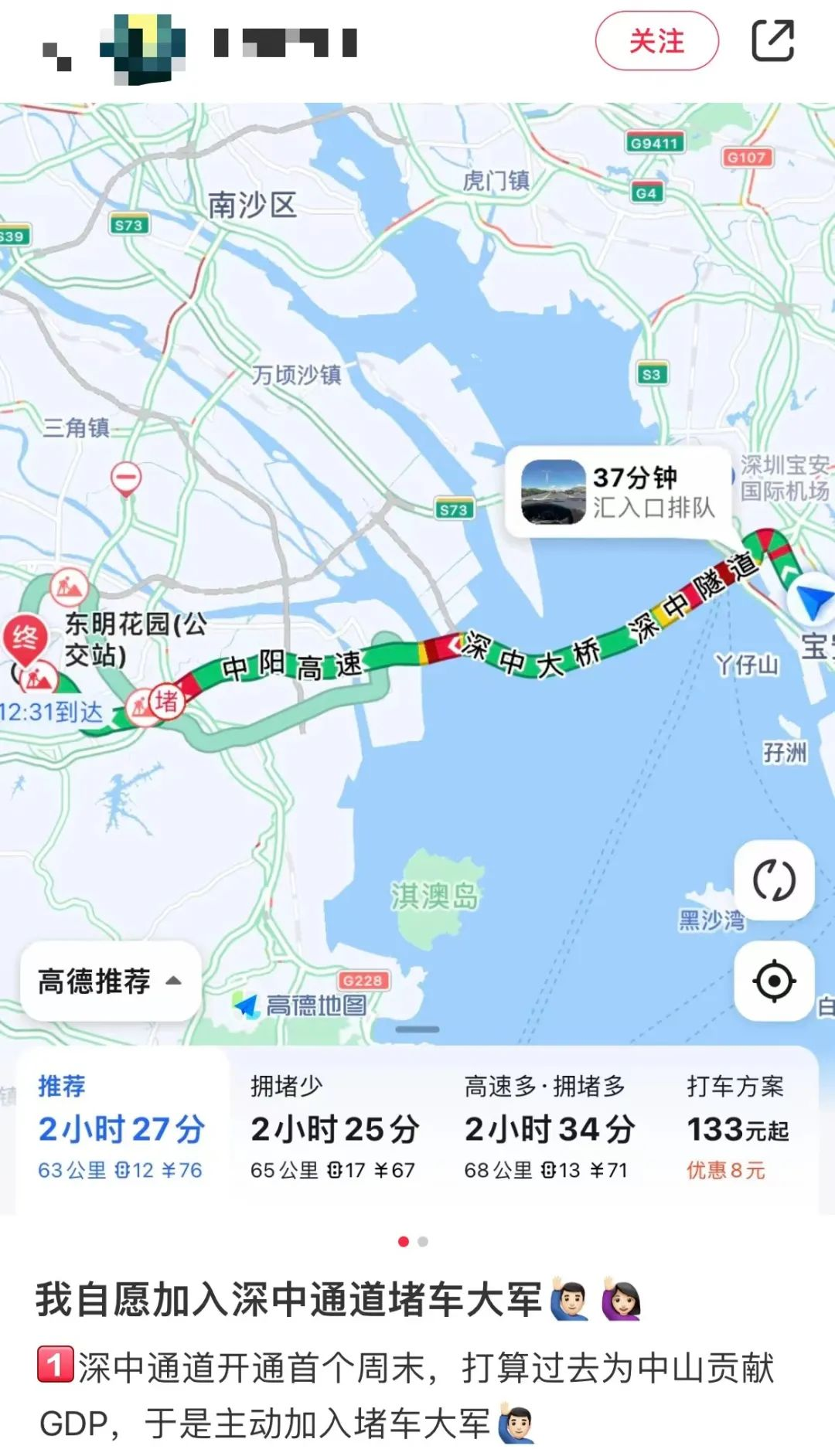Open the author's profile avatar
The height and width of the screenshot is (1456, 835).
pyautogui.click(x=142, y=47)
